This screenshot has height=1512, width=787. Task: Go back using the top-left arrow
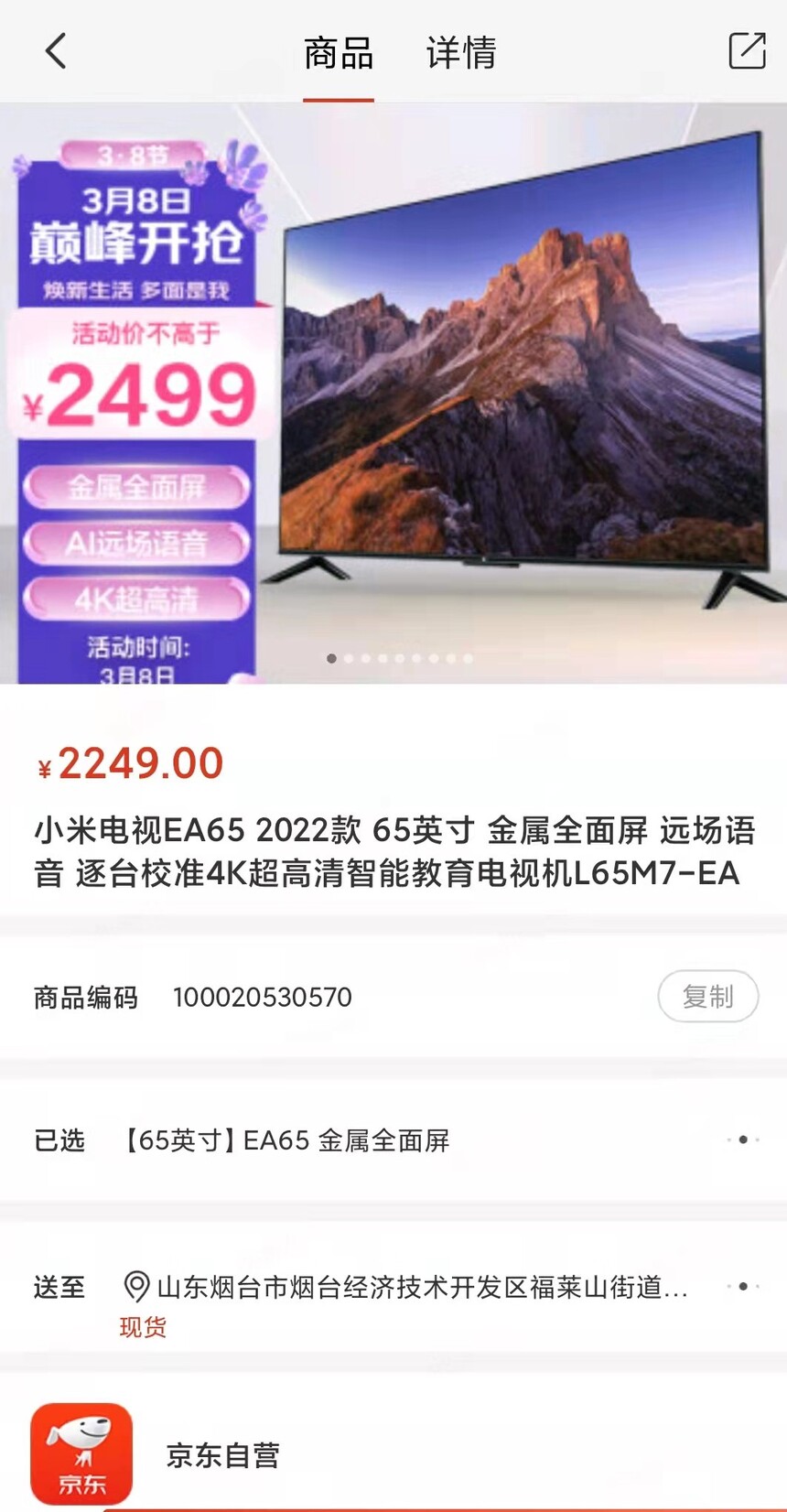56,51
